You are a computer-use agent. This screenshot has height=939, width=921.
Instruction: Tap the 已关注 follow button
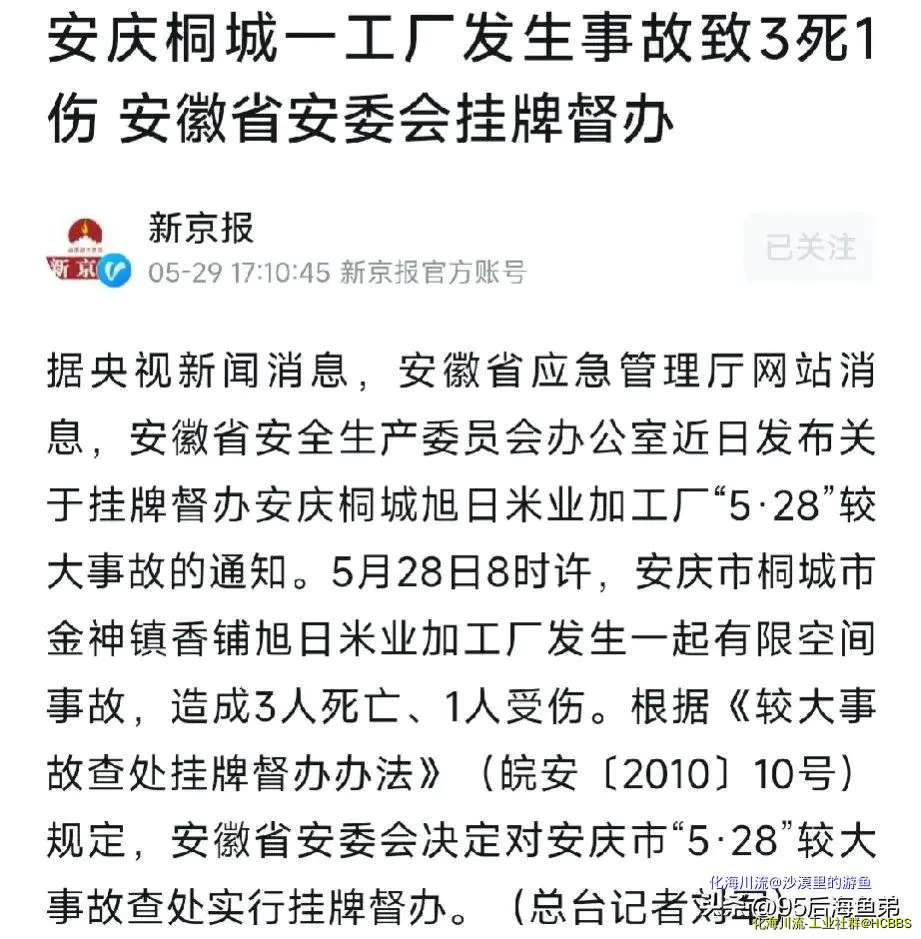810,247
